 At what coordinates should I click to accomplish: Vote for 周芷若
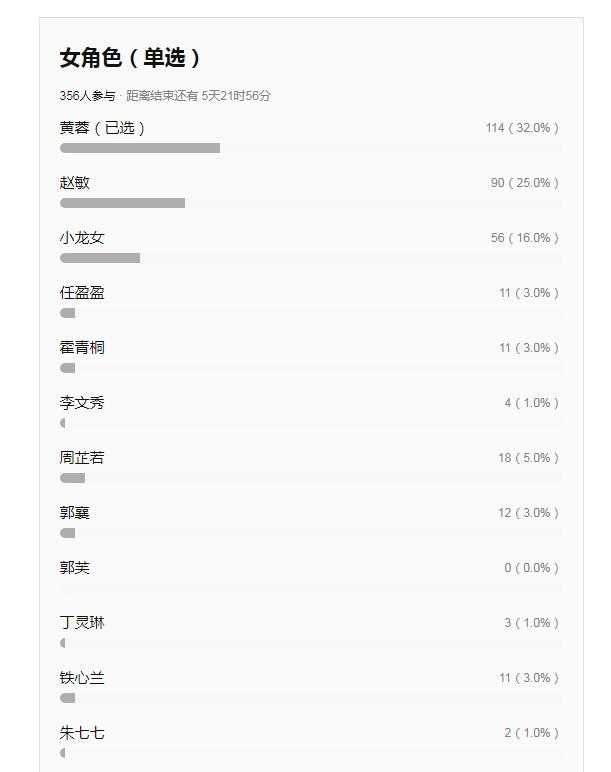pos(82,458)
